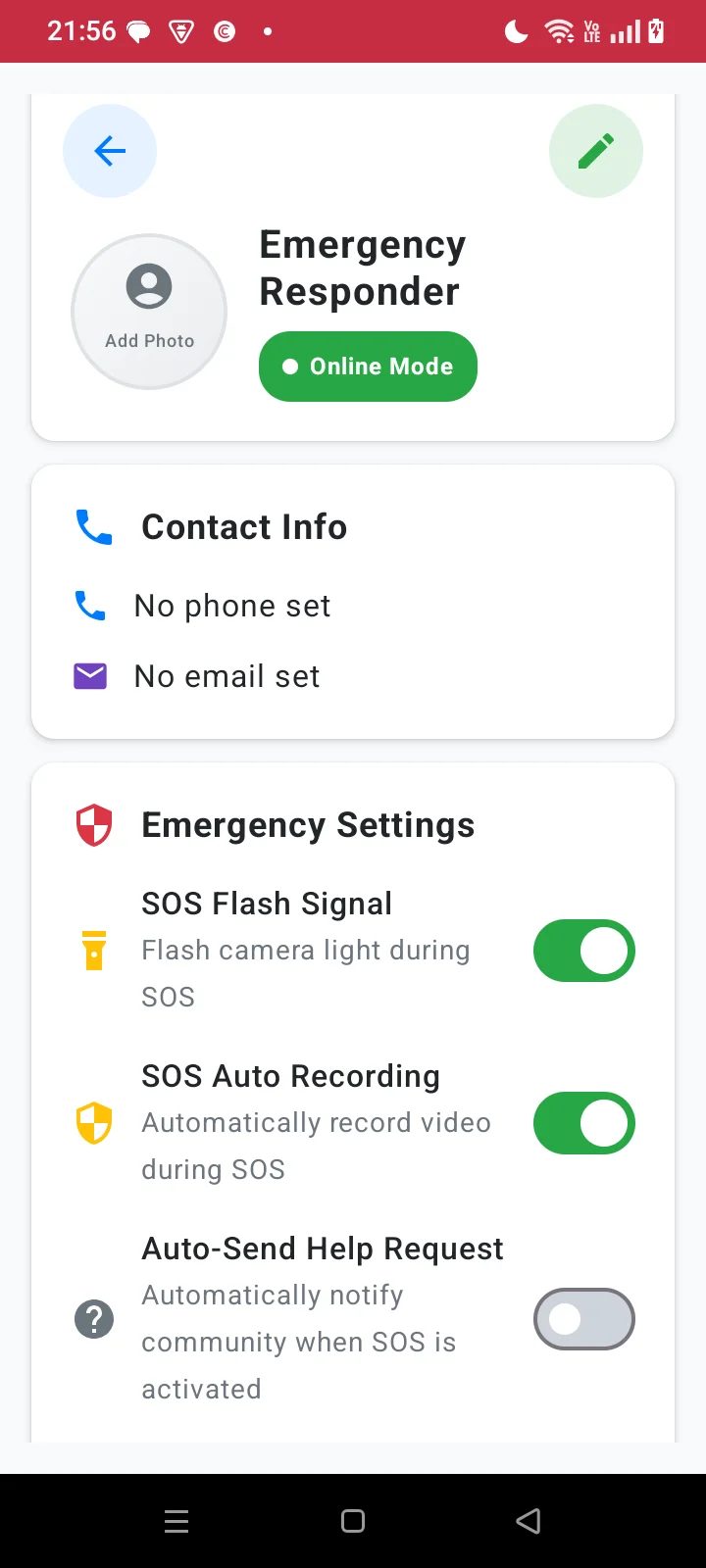Add a profile photo

point(149,312)
